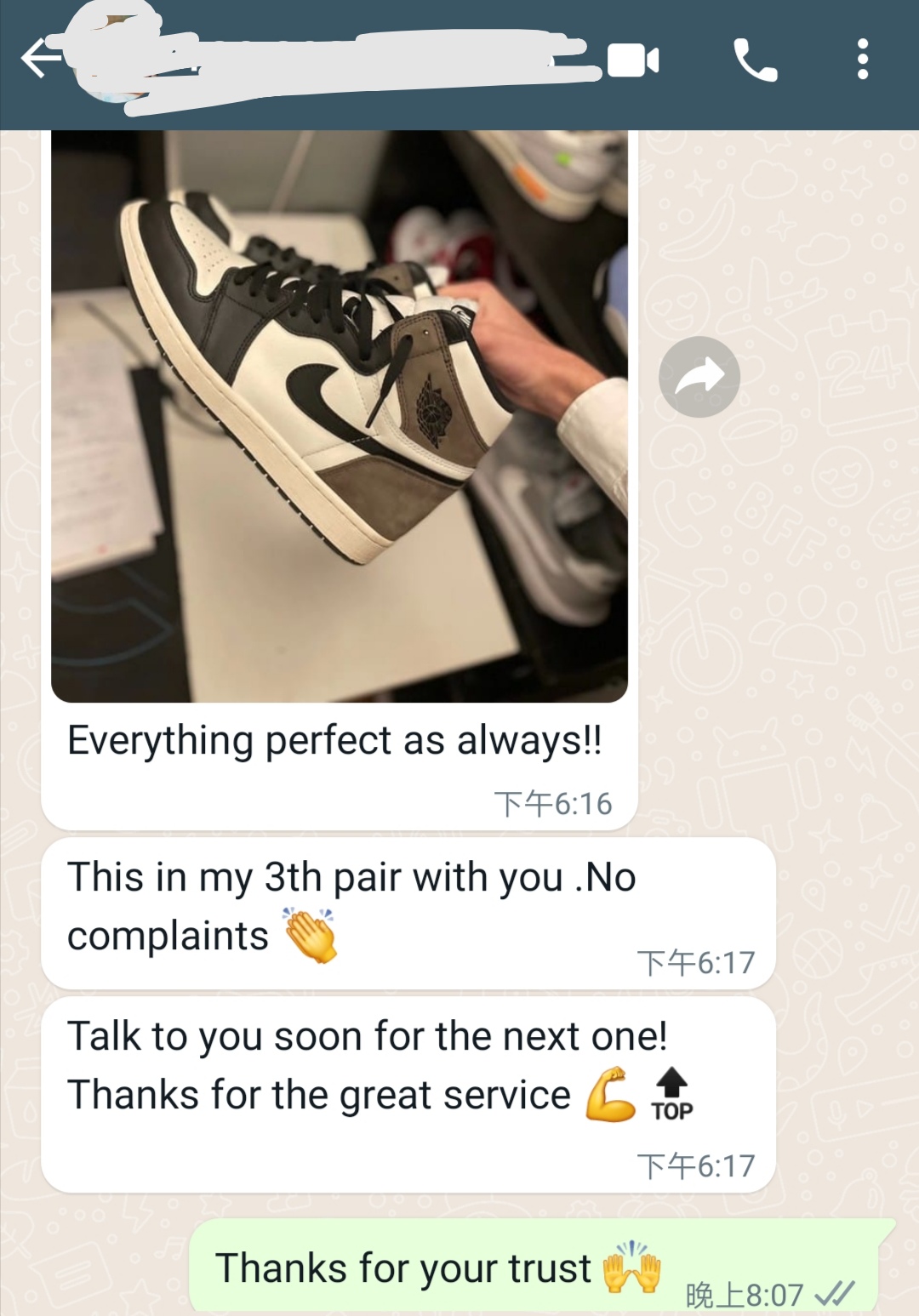The width and height of the screenshot is (919, 1316).
Task: Open the sneaker photo full screen
Action: (x=339, y=415)
